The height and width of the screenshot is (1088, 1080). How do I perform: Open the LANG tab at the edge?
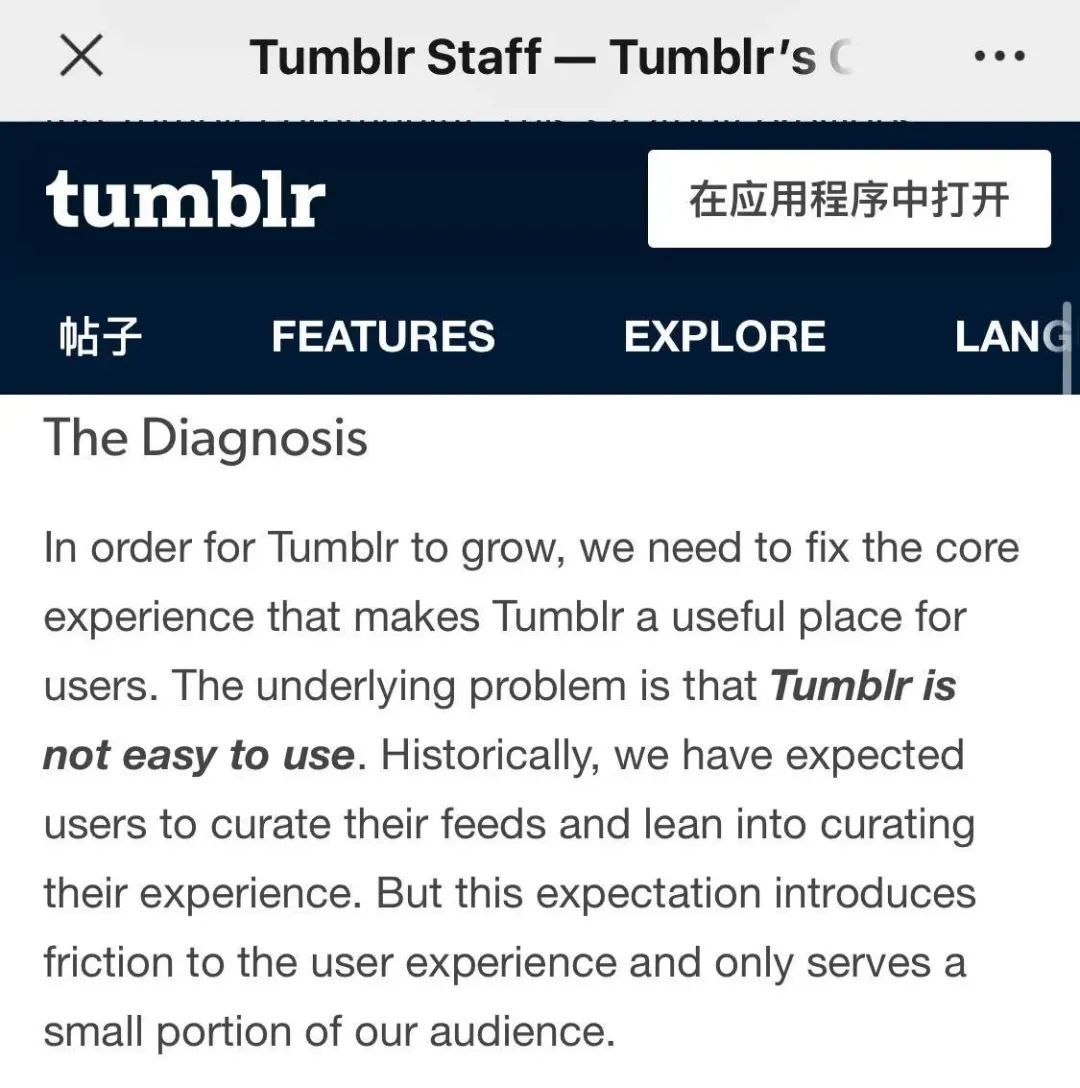[x=1010, y=336]
